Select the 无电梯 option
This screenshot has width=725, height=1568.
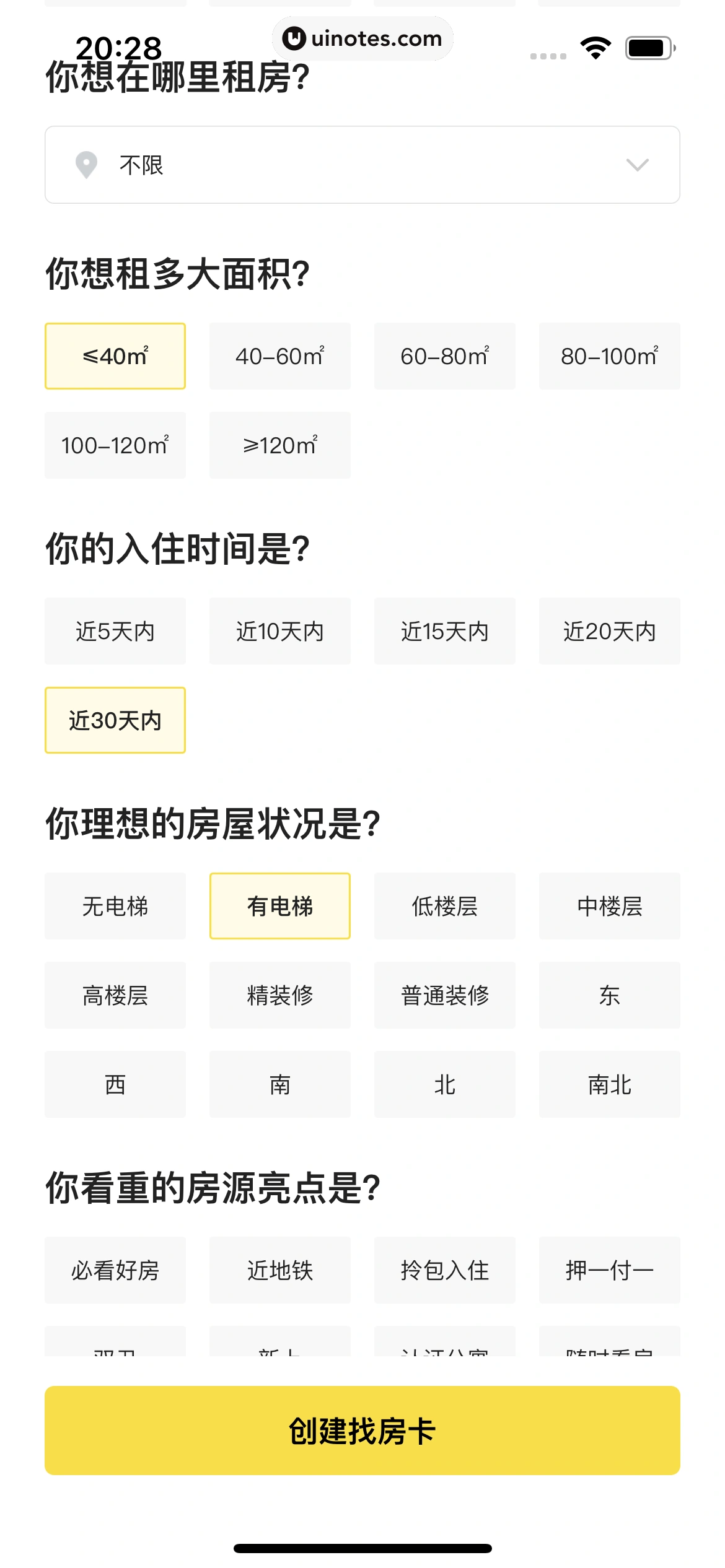115,906
